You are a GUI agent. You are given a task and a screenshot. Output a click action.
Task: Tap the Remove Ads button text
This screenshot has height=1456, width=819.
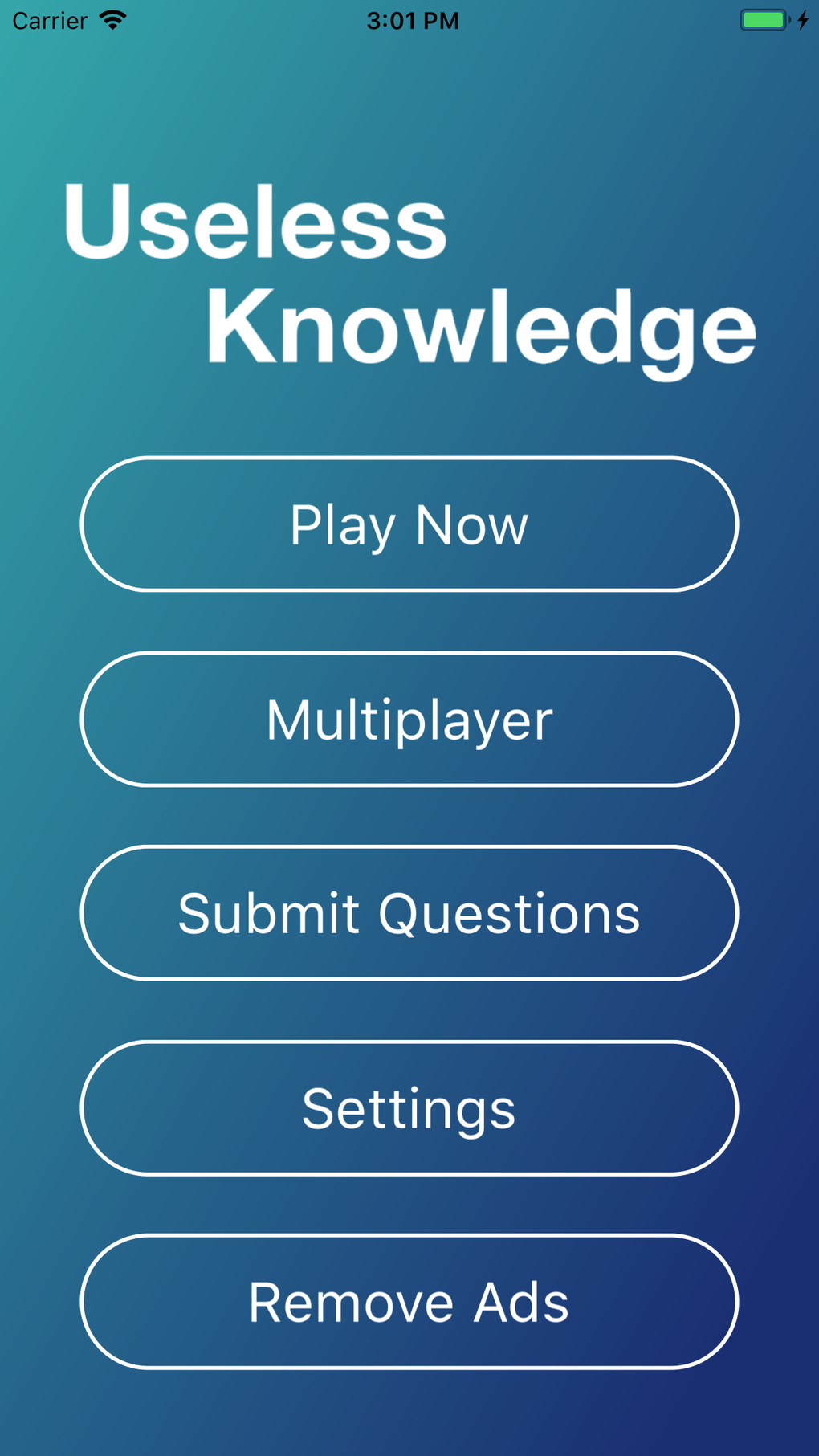(x=409, y=1302)
